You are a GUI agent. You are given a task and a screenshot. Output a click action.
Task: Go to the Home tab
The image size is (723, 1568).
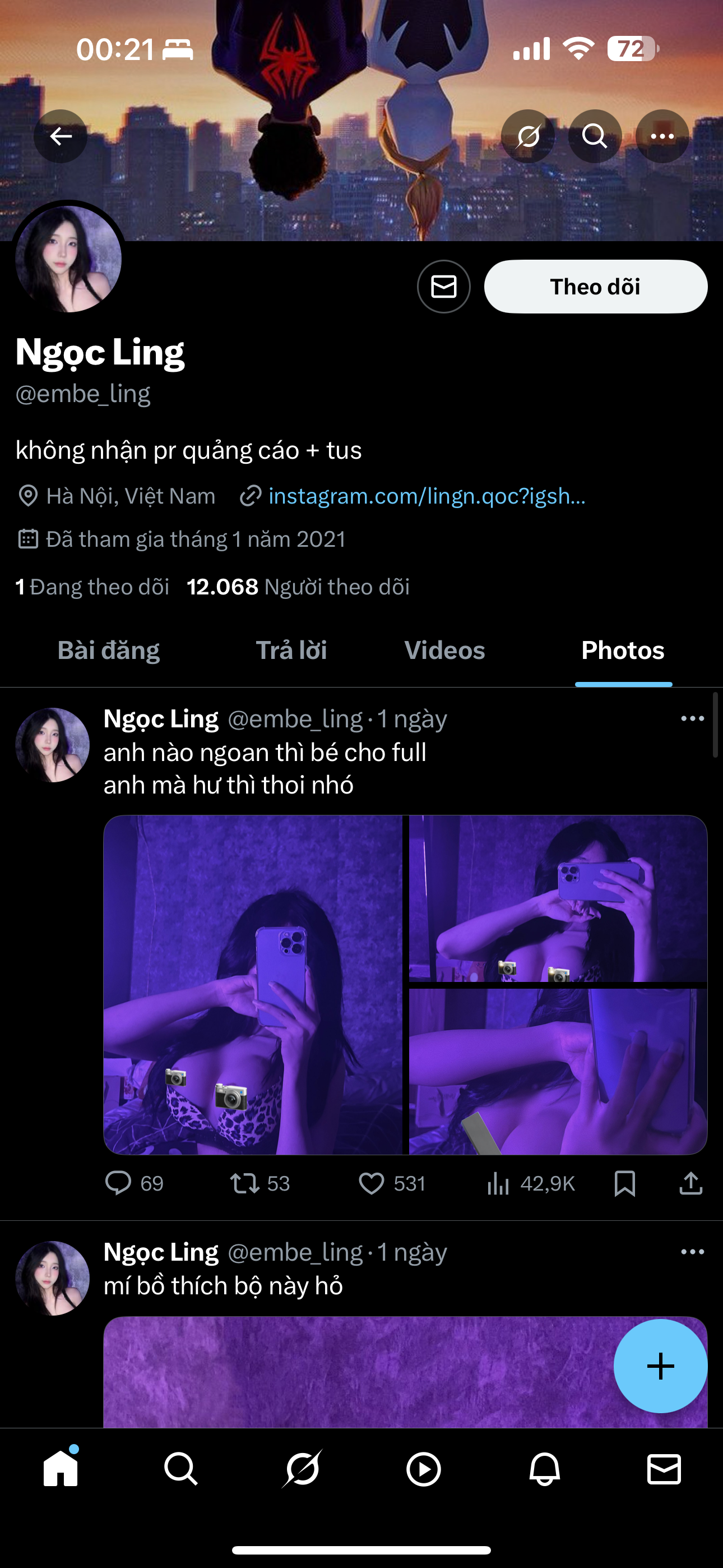61,1469
